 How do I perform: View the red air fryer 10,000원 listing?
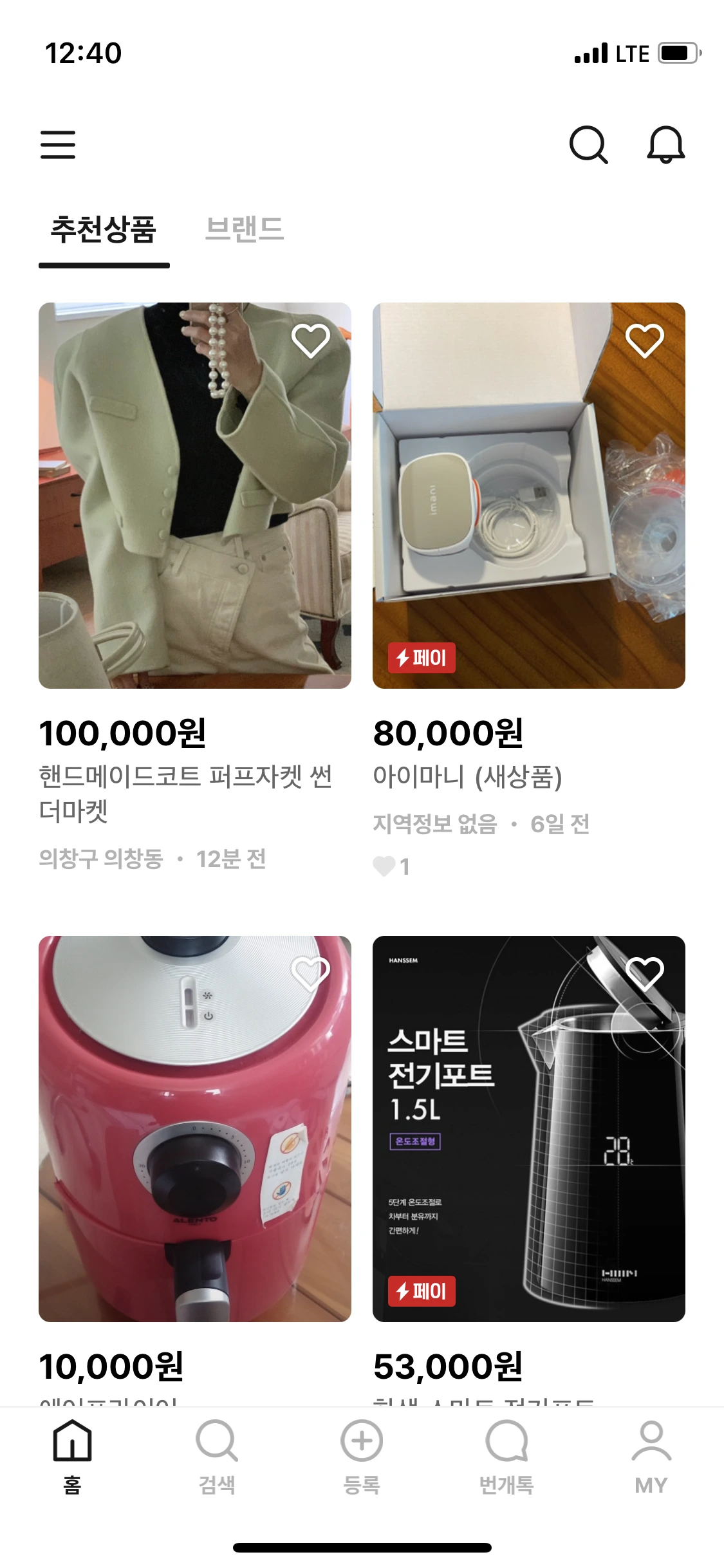pos(194,1128)
